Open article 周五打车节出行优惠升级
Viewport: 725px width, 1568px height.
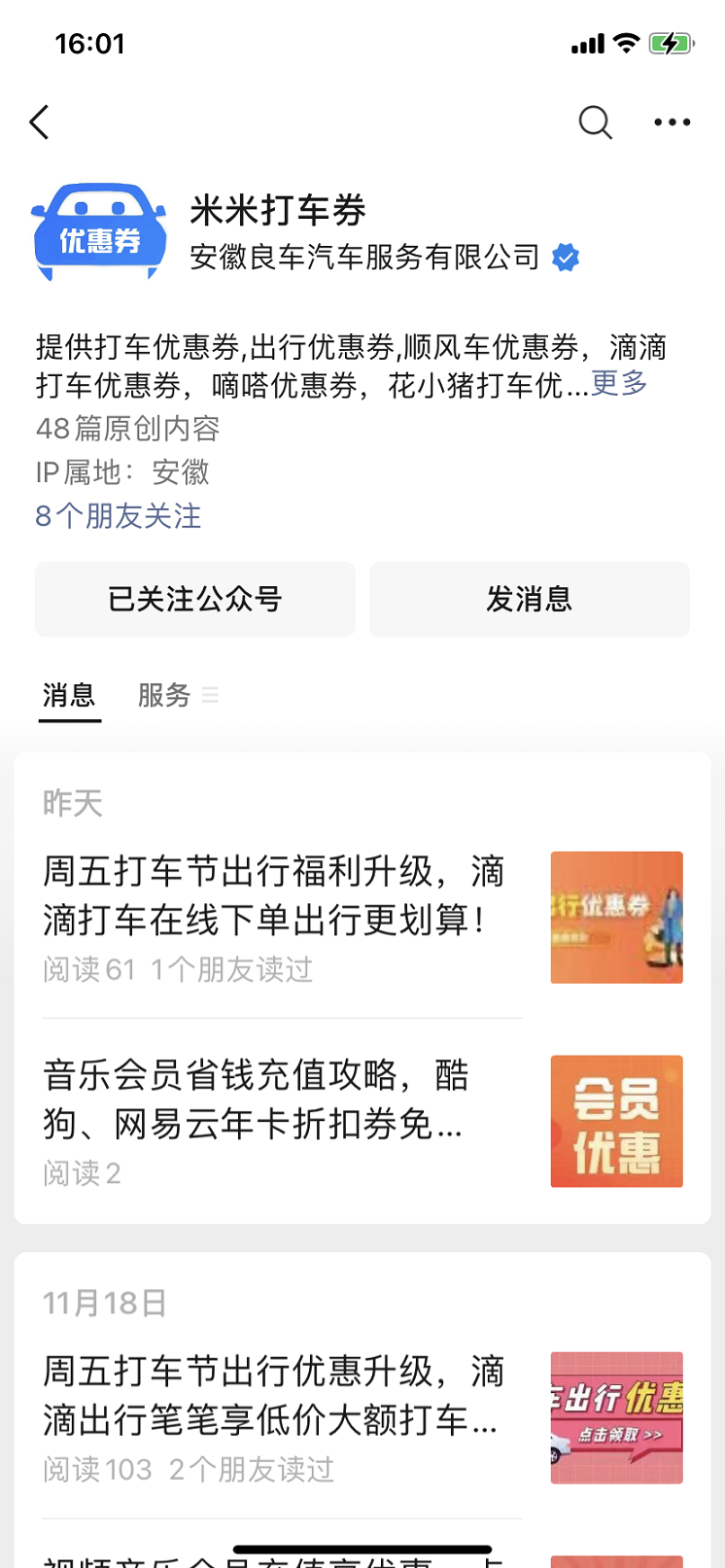tap(362, 1417)
